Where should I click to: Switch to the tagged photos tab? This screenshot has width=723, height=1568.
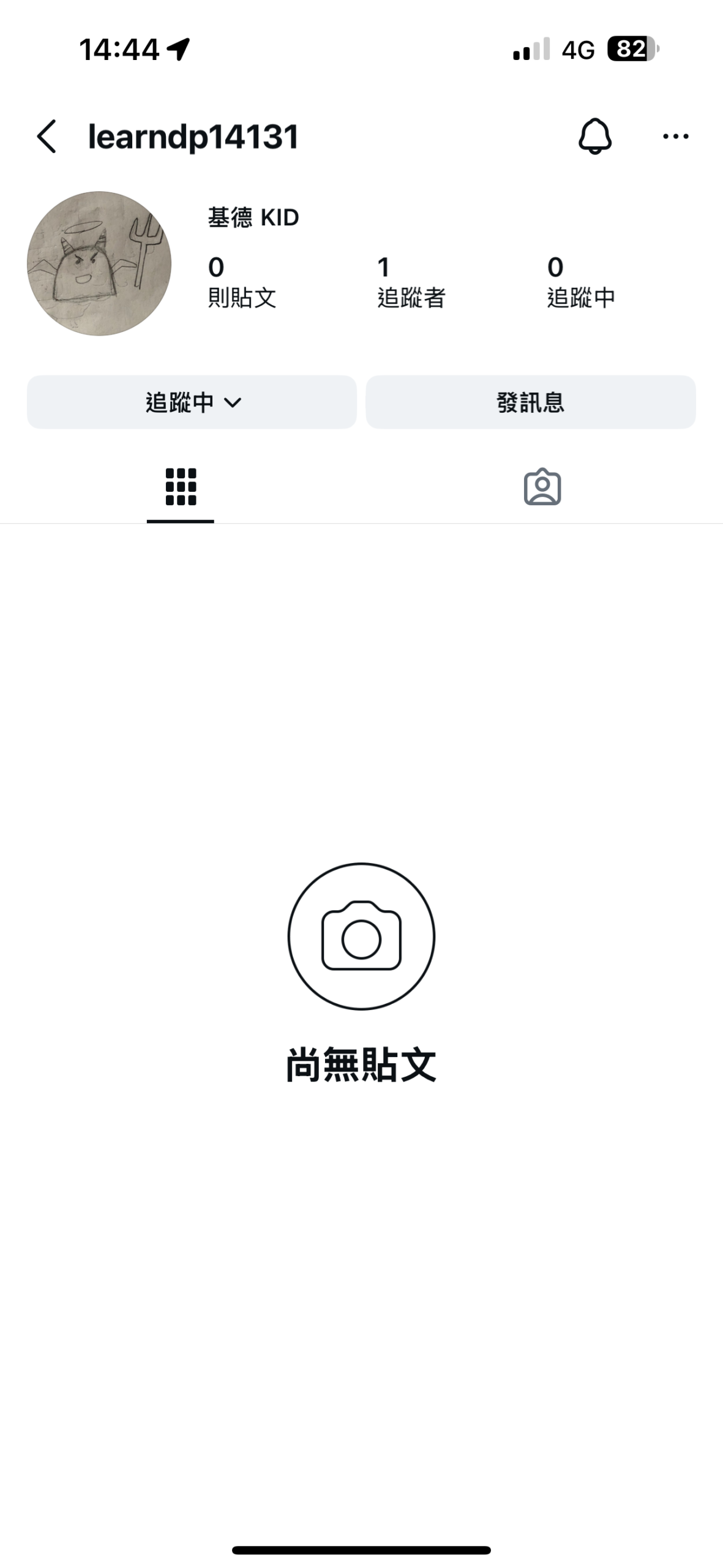(x=542, y=487)
